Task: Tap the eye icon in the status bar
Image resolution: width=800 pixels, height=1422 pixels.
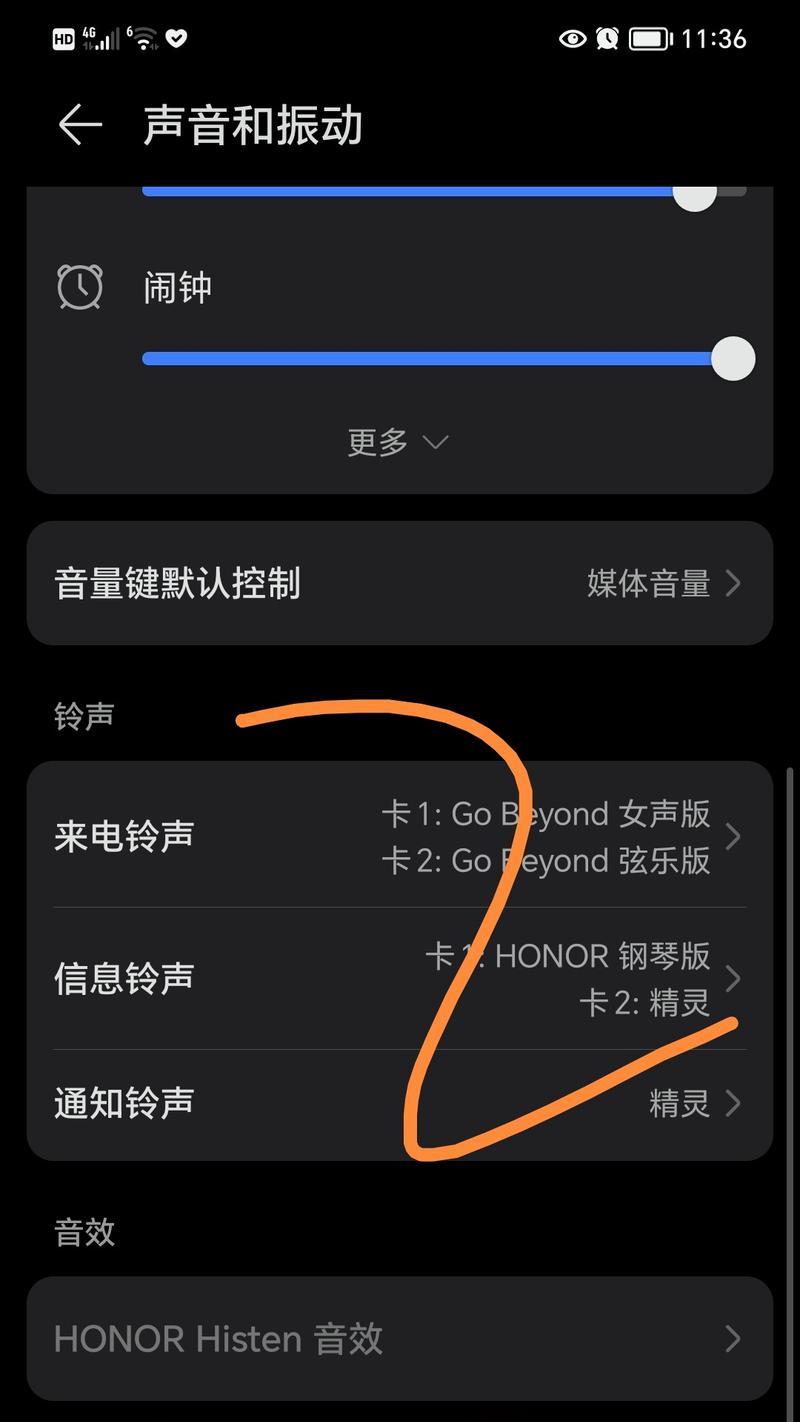Action: point(572,38)
